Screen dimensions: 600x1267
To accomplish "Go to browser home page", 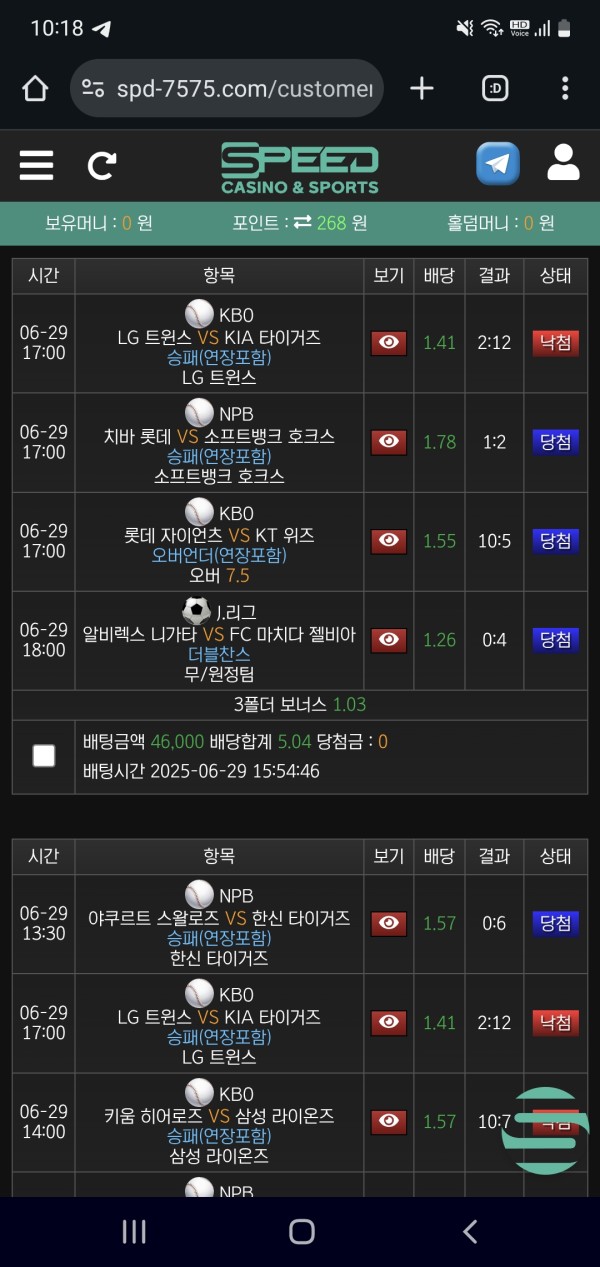I will click(x=35, y=89).
